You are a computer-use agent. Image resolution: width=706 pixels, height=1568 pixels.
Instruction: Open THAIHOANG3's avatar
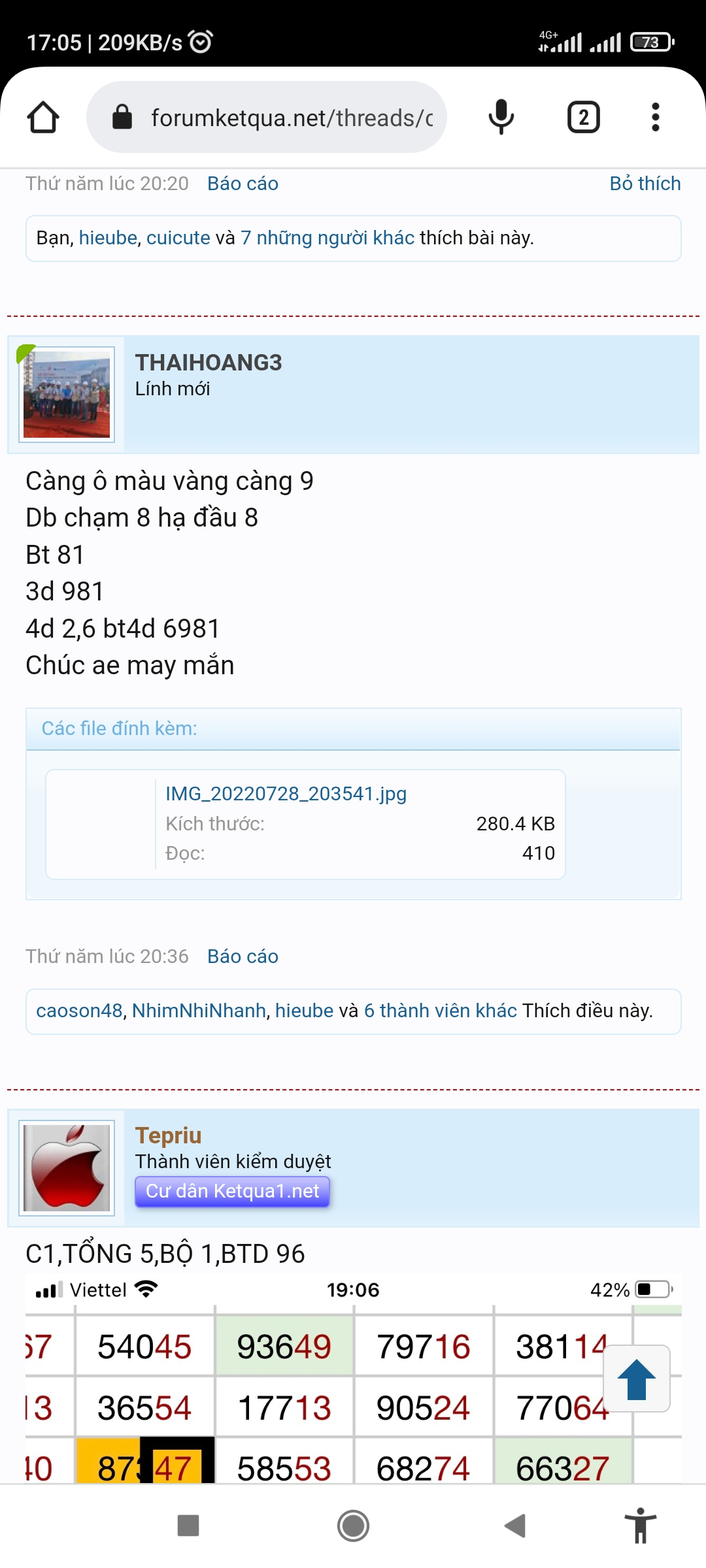pos(67,395)
